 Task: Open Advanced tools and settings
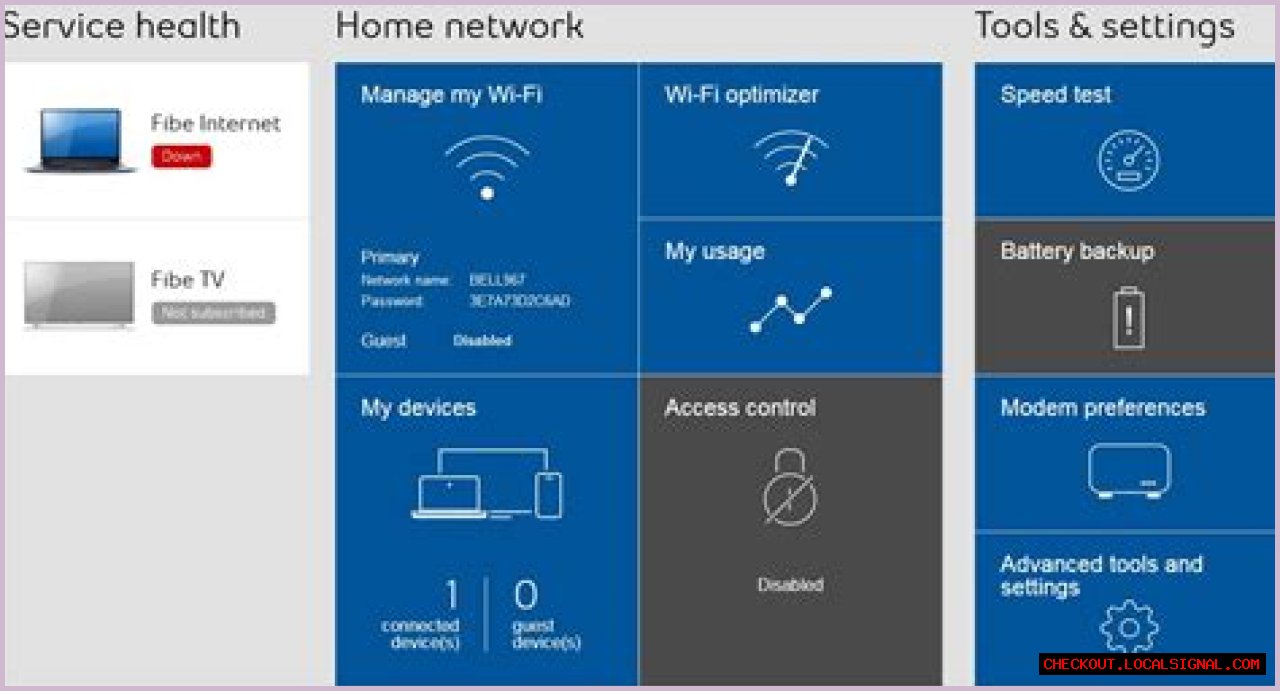1126,605
